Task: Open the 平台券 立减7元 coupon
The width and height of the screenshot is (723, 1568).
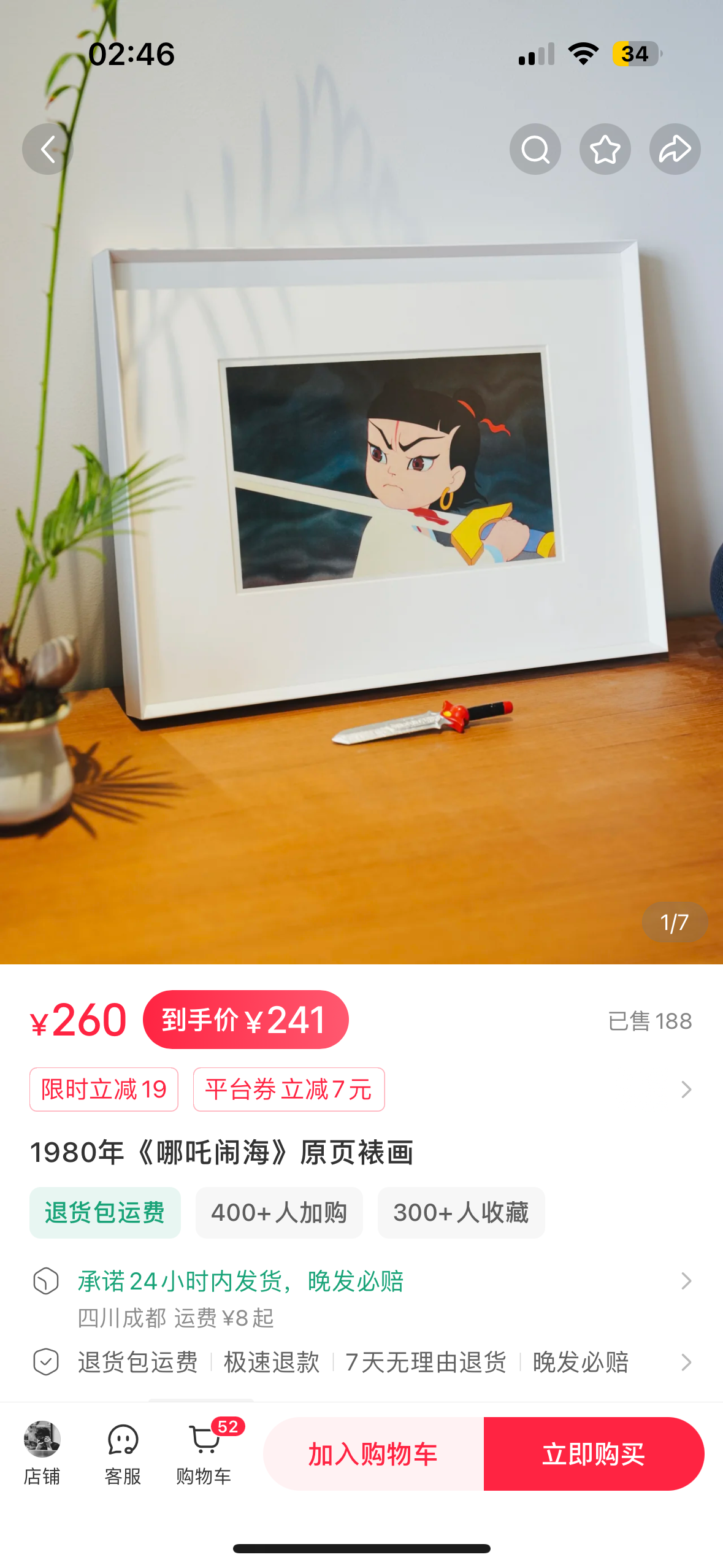Action: pos(289,1090)
